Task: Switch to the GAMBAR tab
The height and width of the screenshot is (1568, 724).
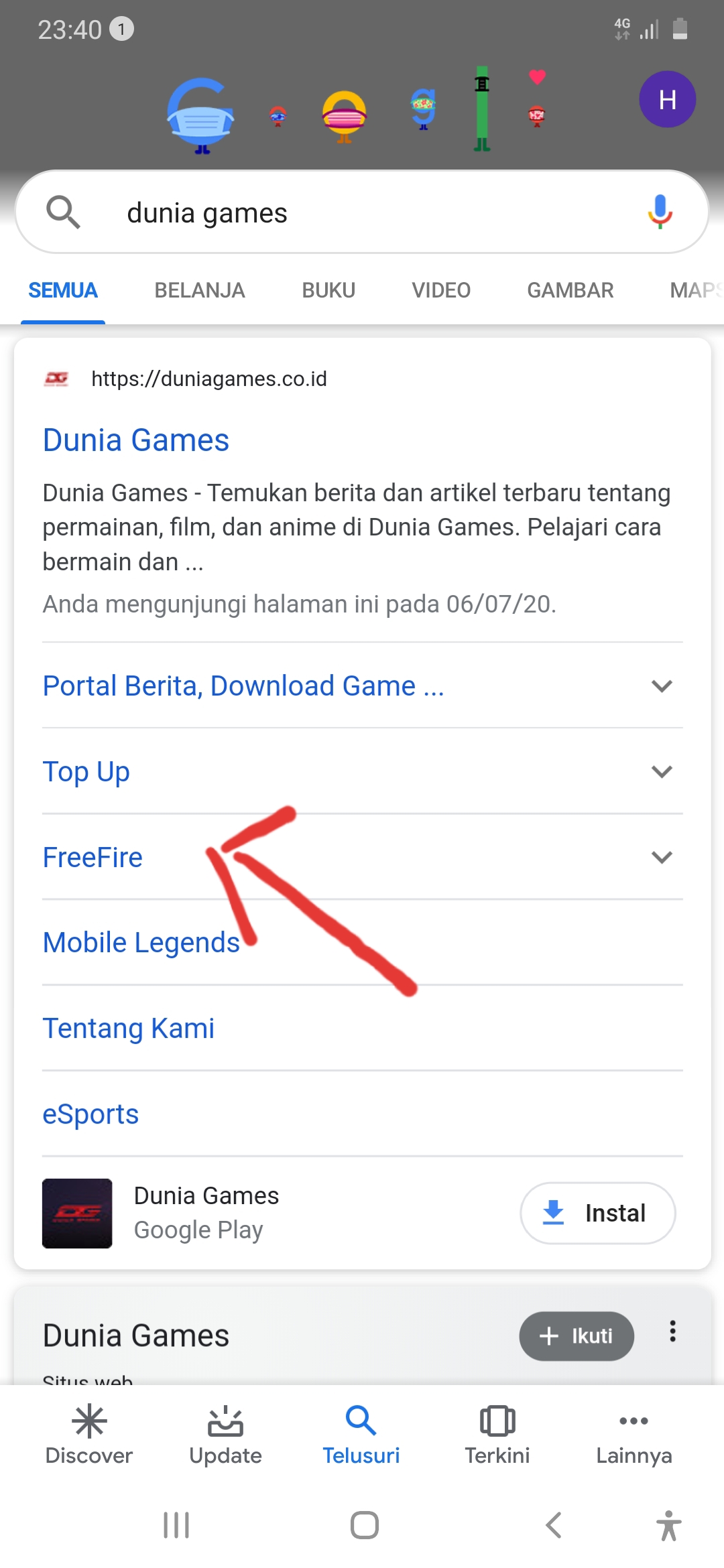Action: point(570,290)
